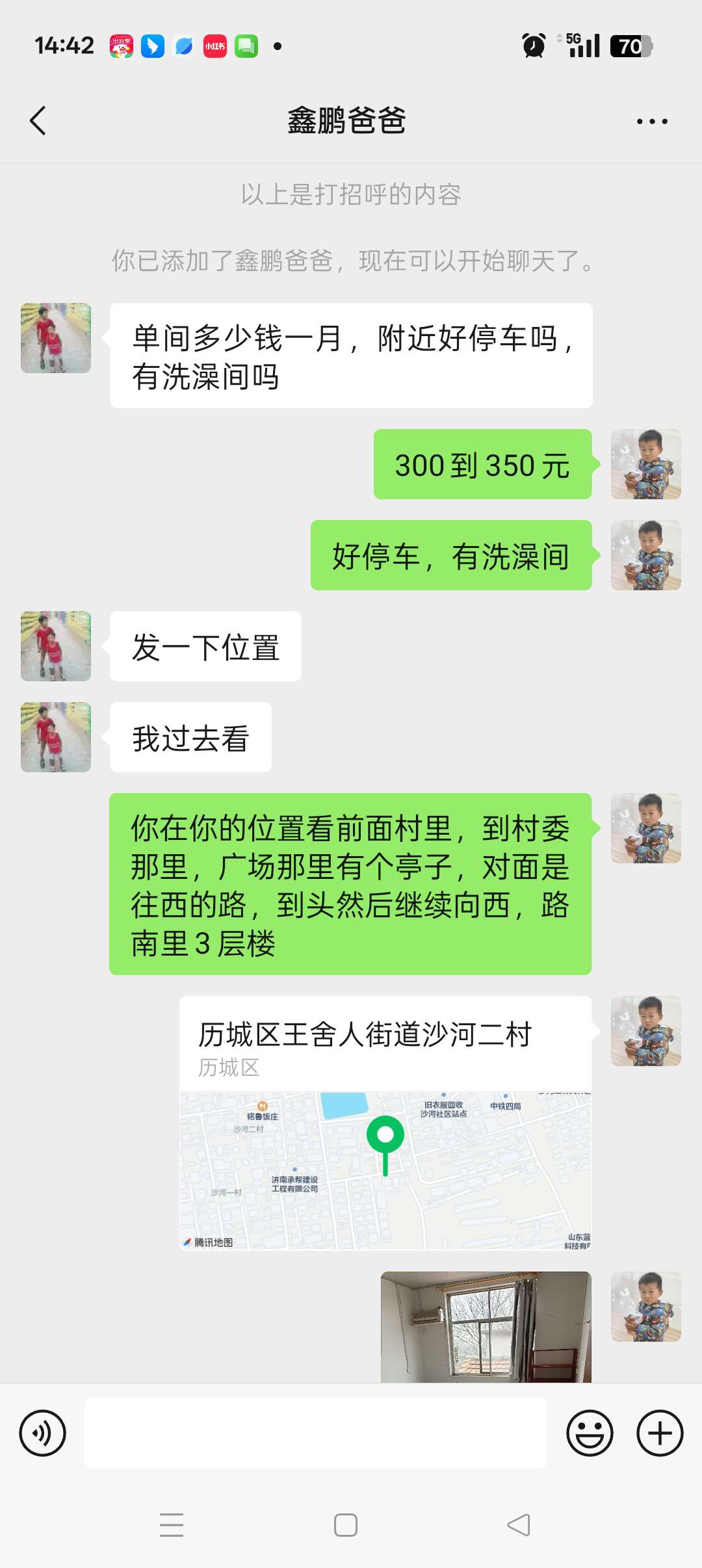Open the shared location 历城区王舍人街道沙河二村
Image resolution: width=702 pixels, height=1568 pixels.
tap(385, 1123)
